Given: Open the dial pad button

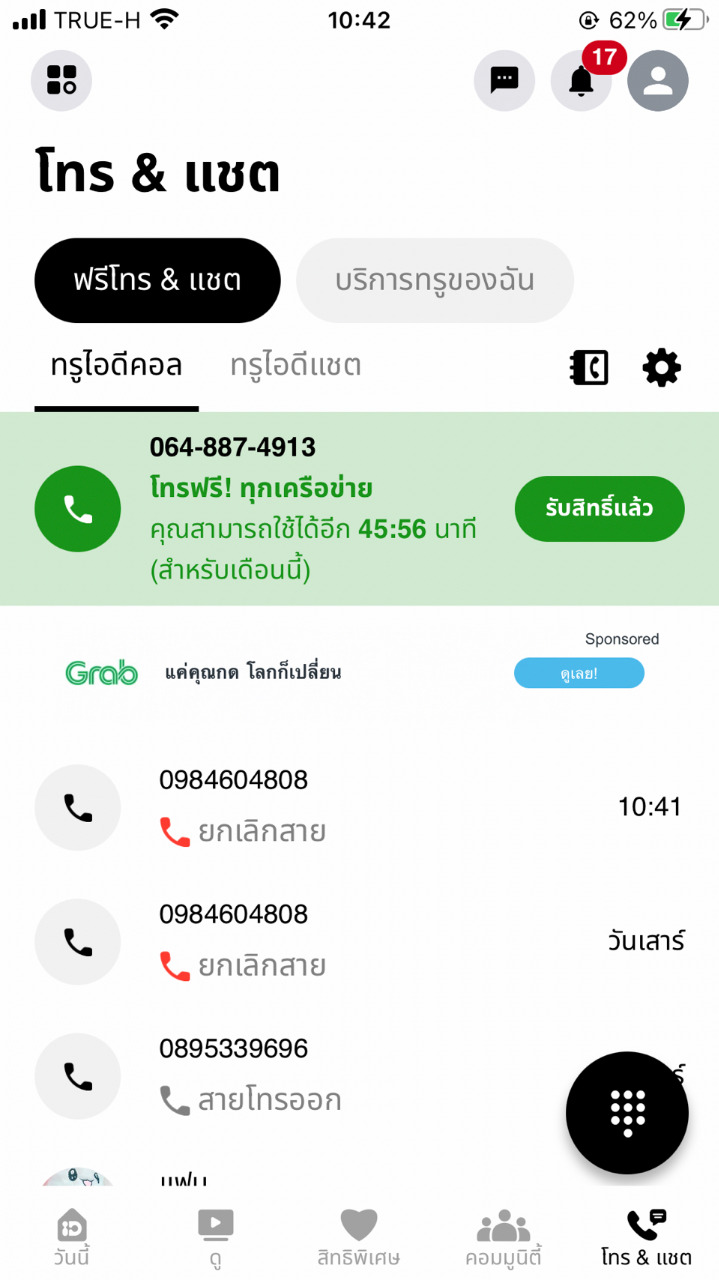Looking at the screenshot, I should (x=627, y=1112).
